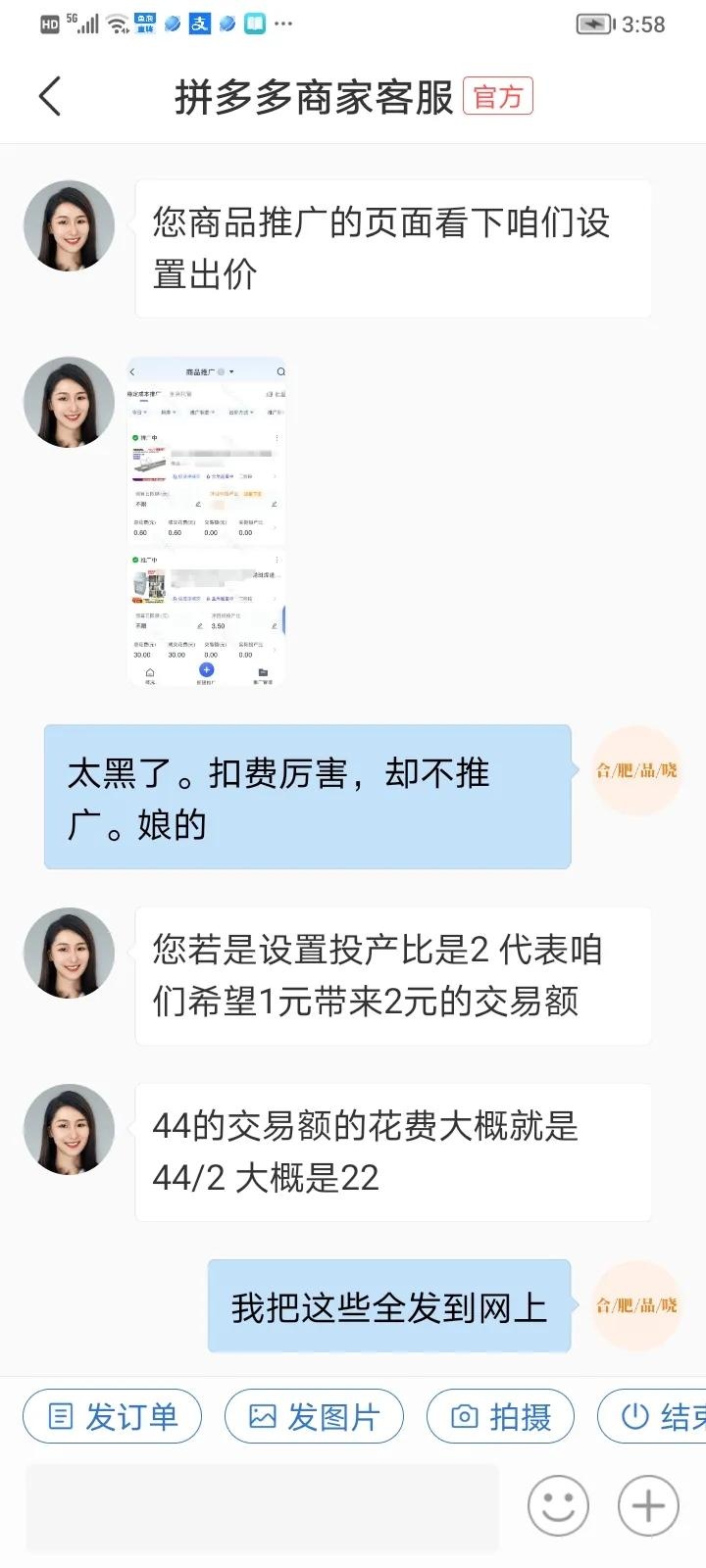Open camera with the 拍摄 chip
Viewport: 706px width, 1568px height.
pyautogui.click(x=500, y=1416)
